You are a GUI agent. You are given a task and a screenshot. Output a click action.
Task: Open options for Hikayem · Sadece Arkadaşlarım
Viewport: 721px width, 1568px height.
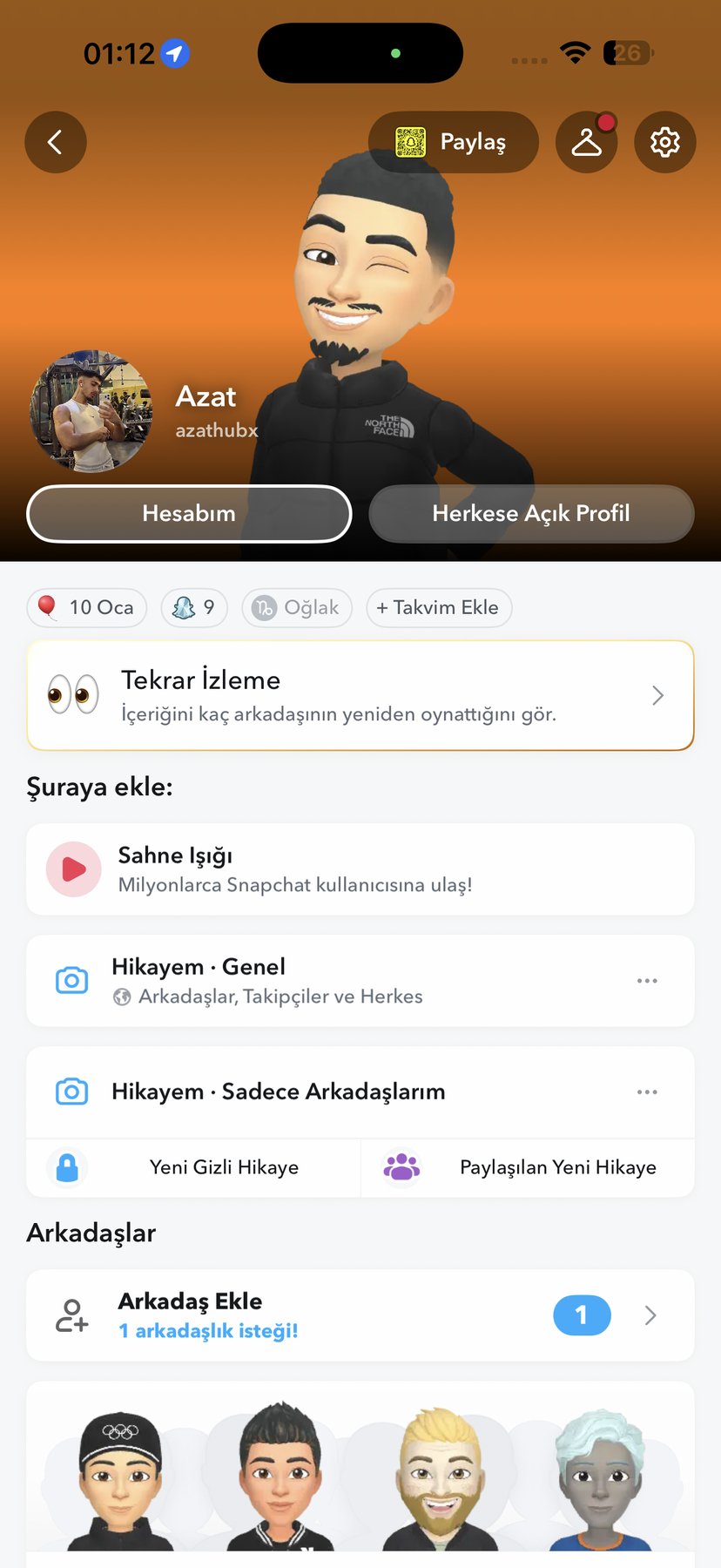[647, 1092]
